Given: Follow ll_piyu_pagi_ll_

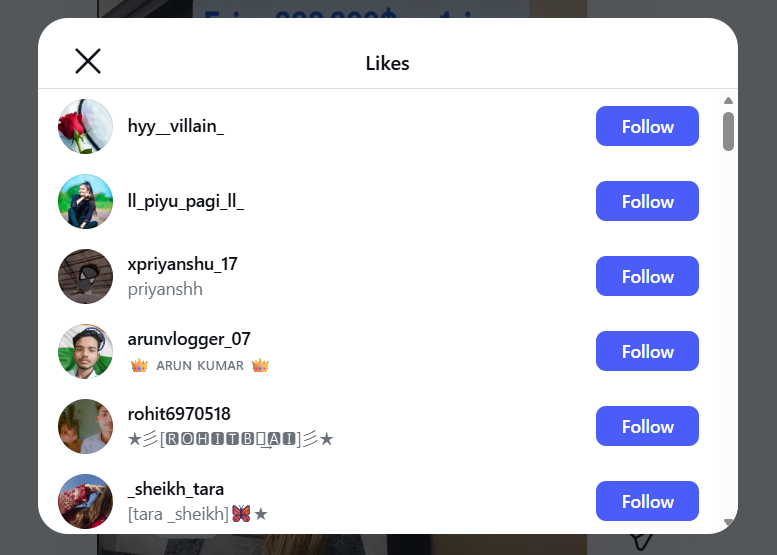Looking at the screenshot, I should tap(647, 202).
